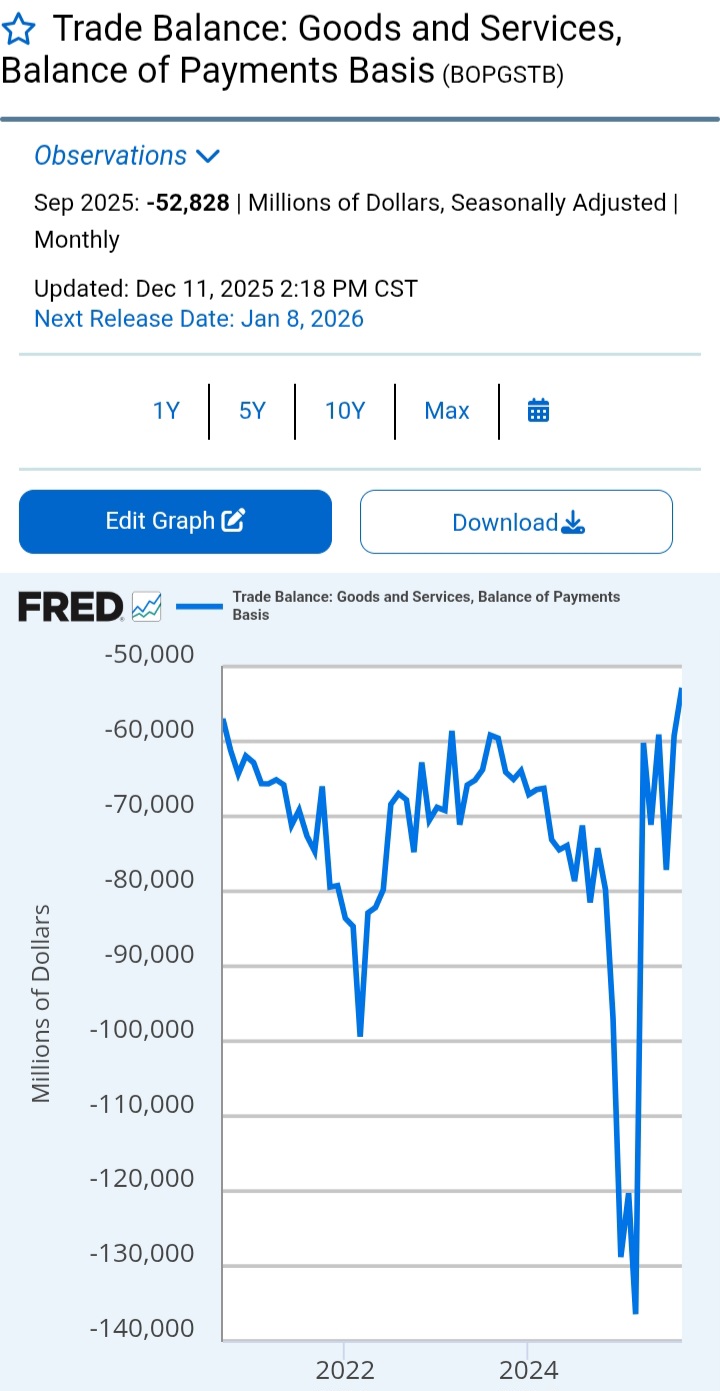720x1391 pixels.
Task: Download the series data
Action: pos(516,522)
